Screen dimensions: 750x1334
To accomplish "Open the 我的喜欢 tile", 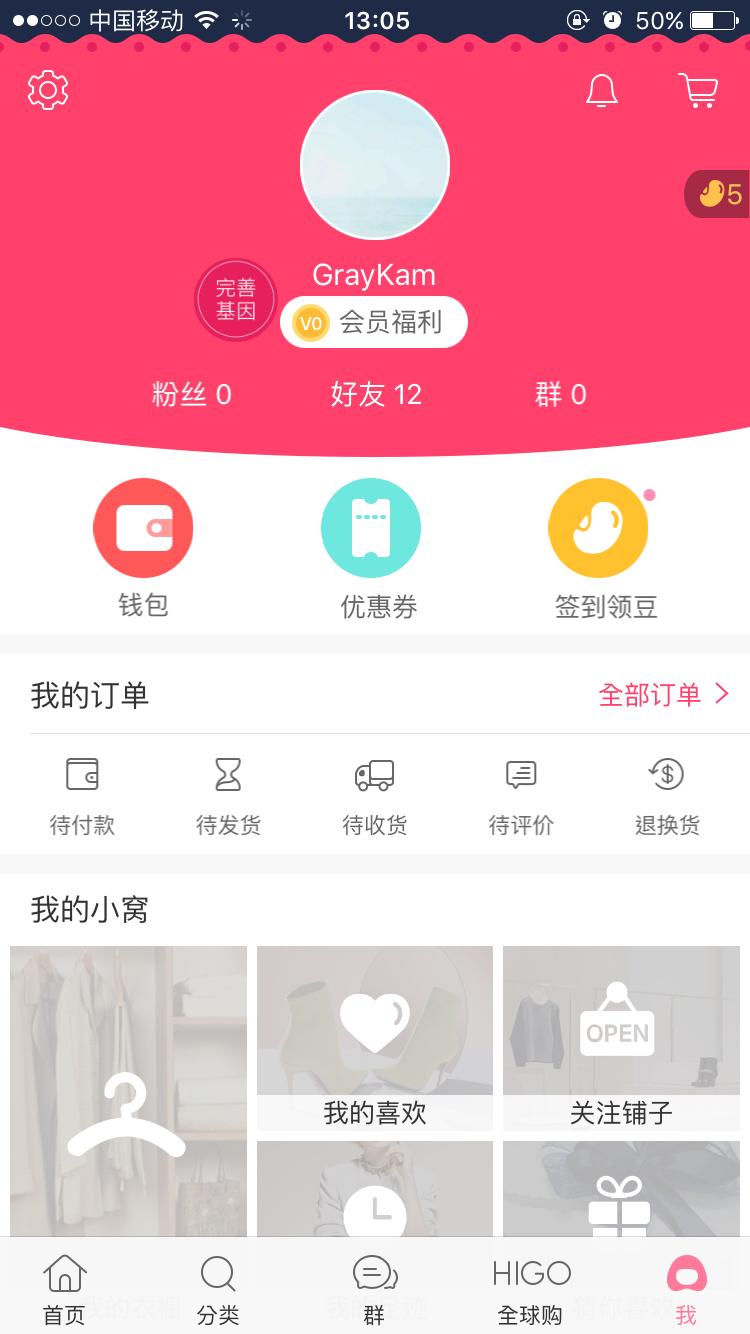I will tap(375, 1038).
